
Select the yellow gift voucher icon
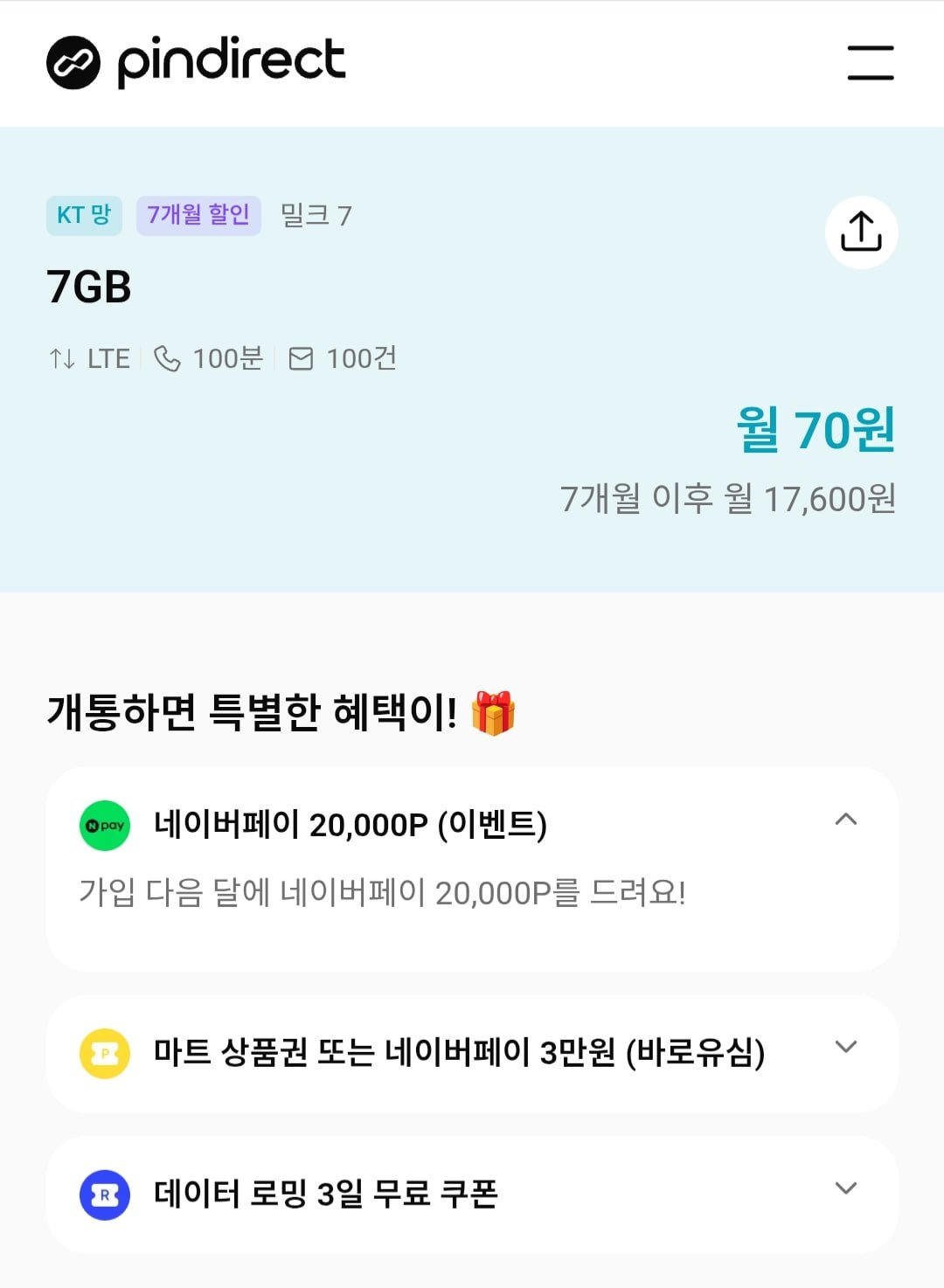tap(105, 1053)
